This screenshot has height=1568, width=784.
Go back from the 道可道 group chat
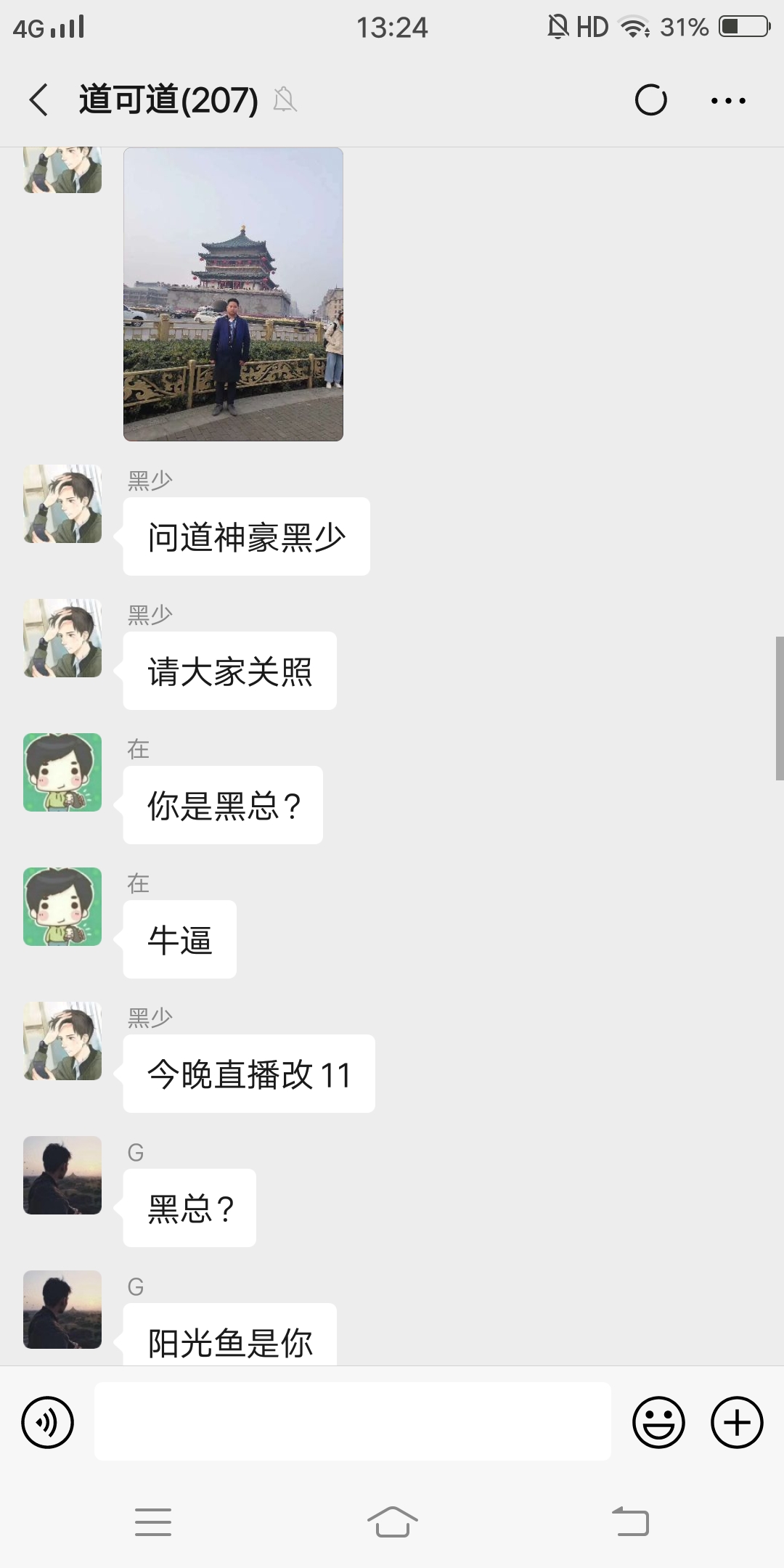pos(39,99)
